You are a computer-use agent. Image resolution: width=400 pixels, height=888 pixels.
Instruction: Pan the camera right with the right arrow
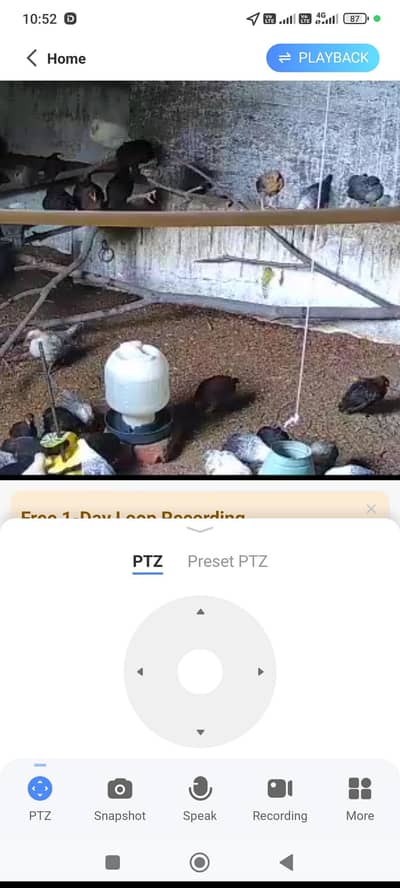click(261, 672)
